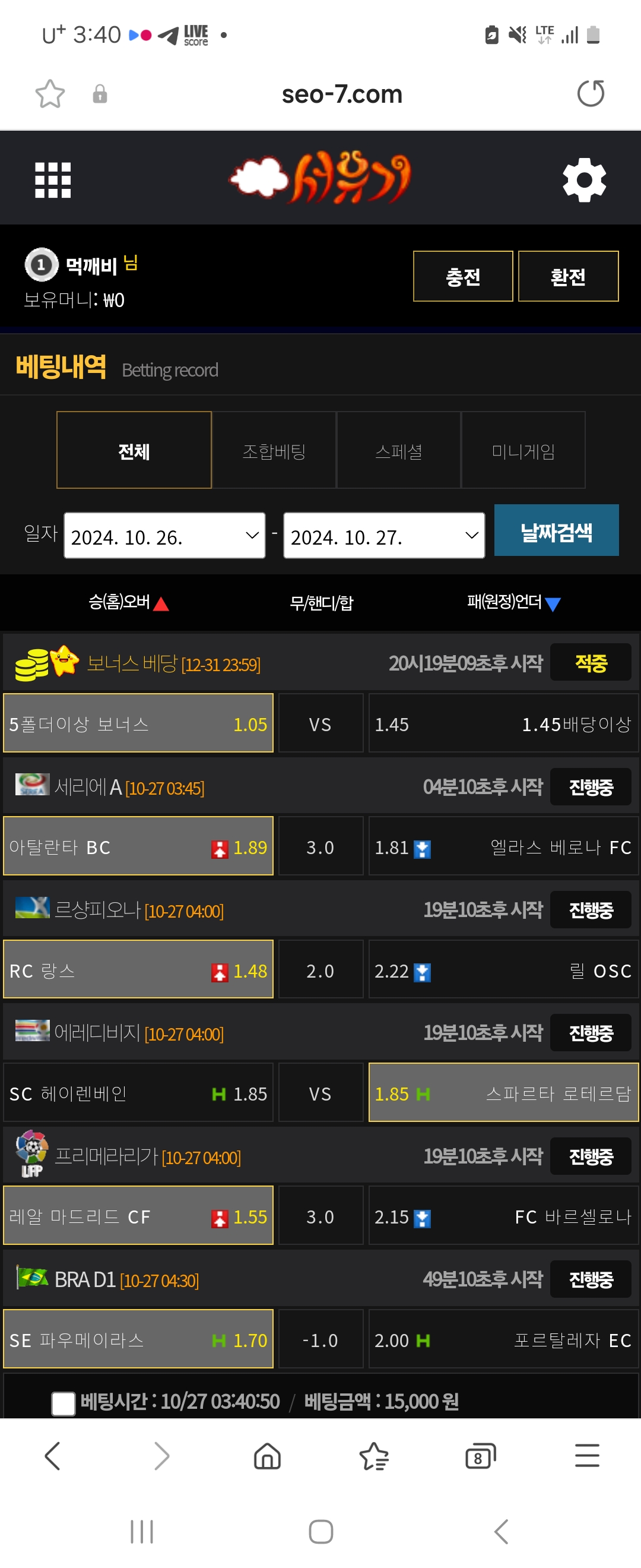Tap the 충전 (deposit) button
The height and width of the screenshot is (1568, 641).
[x=463, y=276]
